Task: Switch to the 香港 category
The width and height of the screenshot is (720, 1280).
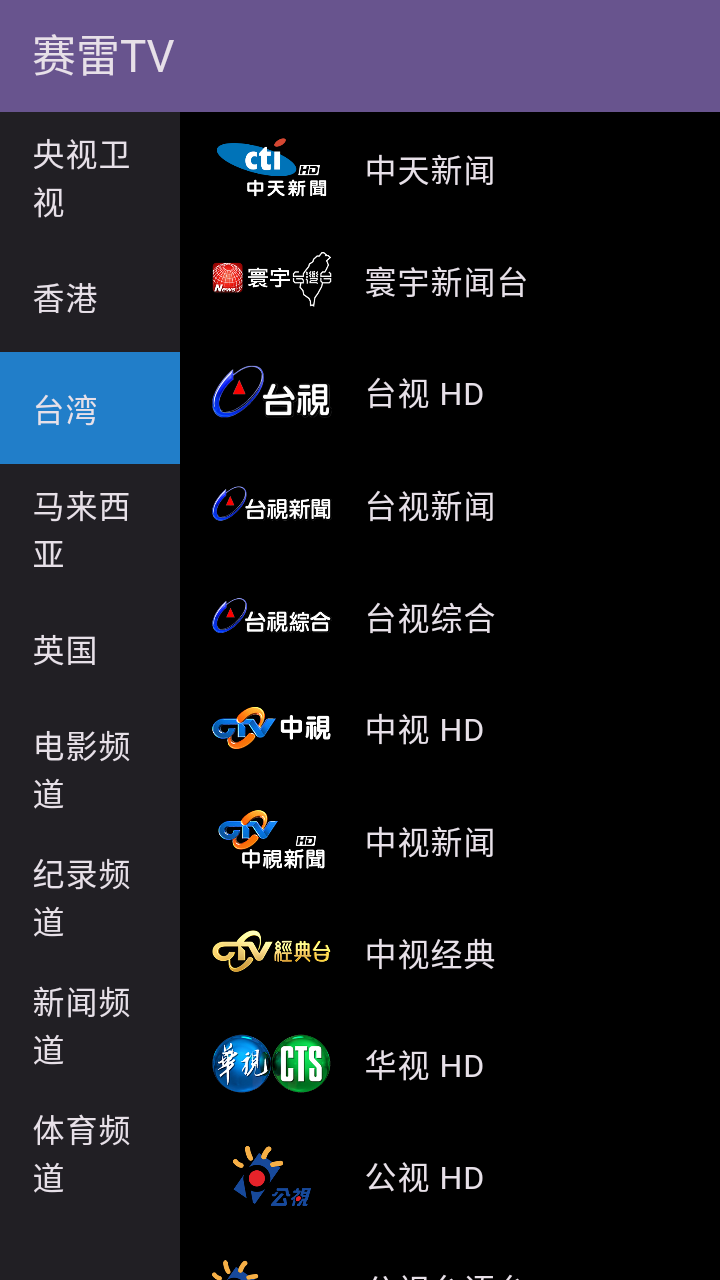Action: click(89, 299)
